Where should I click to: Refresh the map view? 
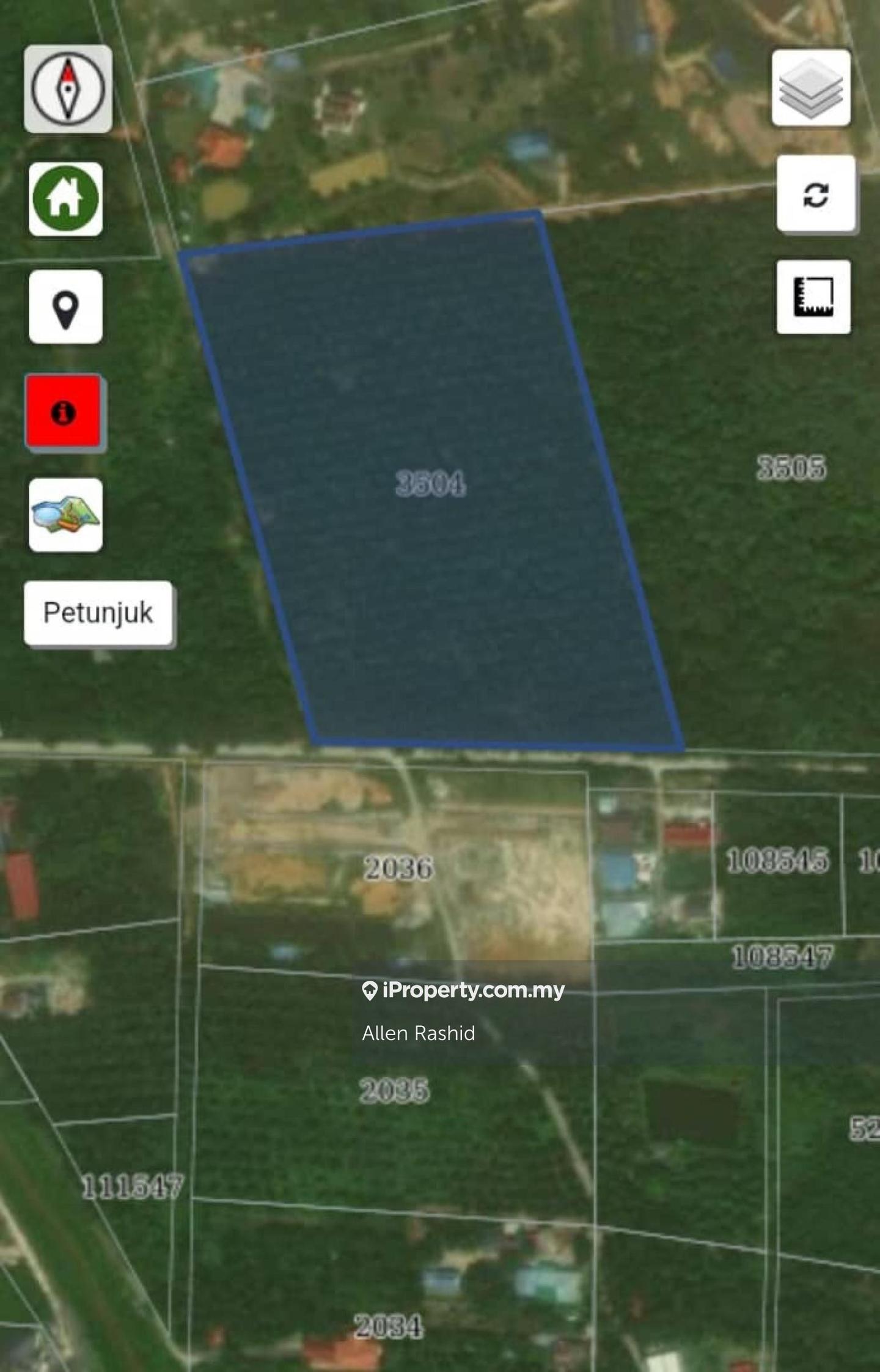point(816,194)
